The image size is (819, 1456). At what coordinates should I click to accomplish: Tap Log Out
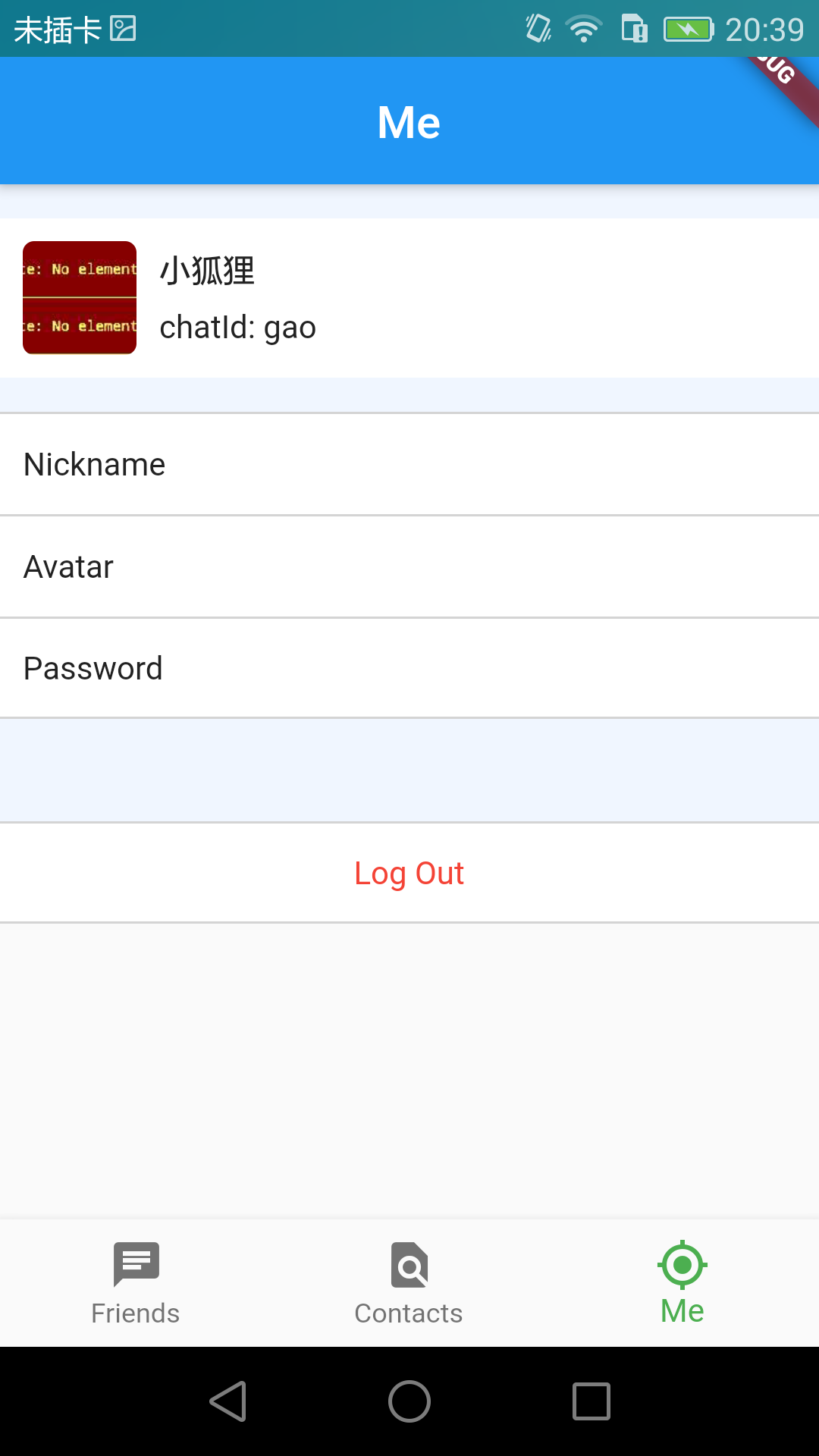pyautogui.click(x=409, y=873)
